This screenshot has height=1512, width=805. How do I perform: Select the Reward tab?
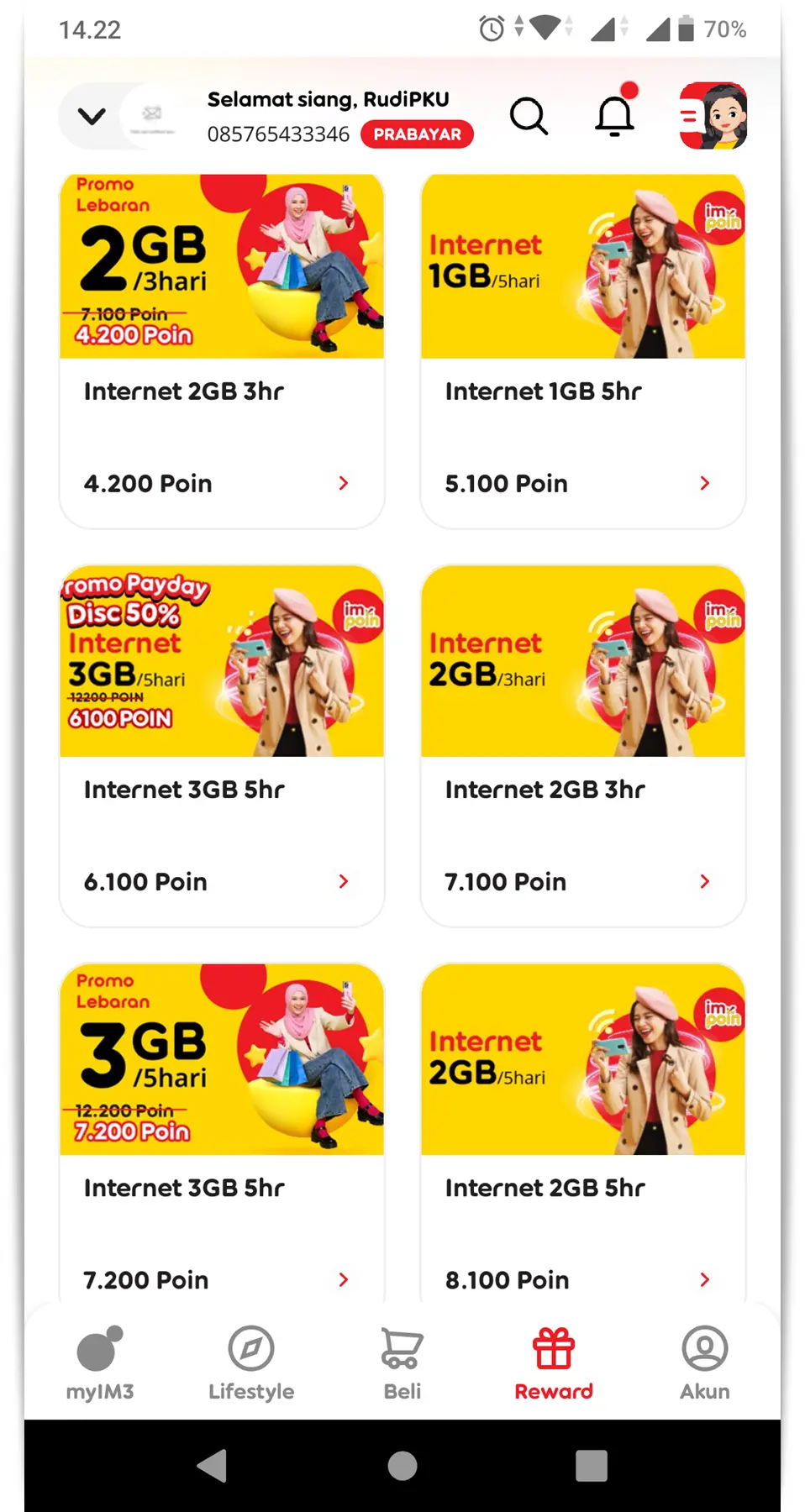tap(554, 1363)
